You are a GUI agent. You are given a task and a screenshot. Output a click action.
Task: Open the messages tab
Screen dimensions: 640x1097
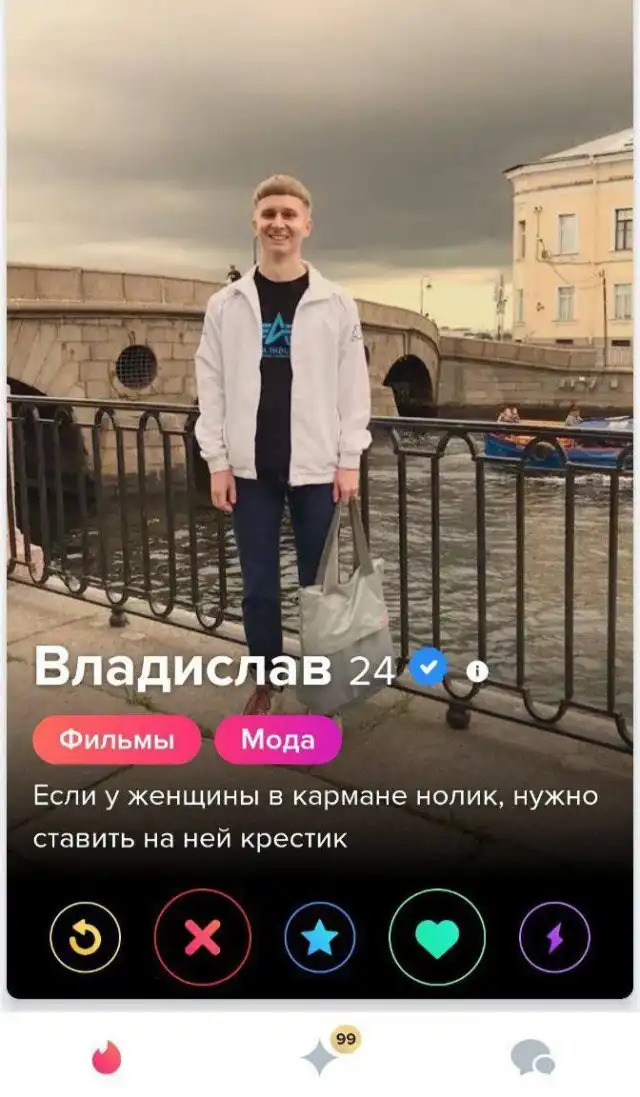(x=531, y=1057)
